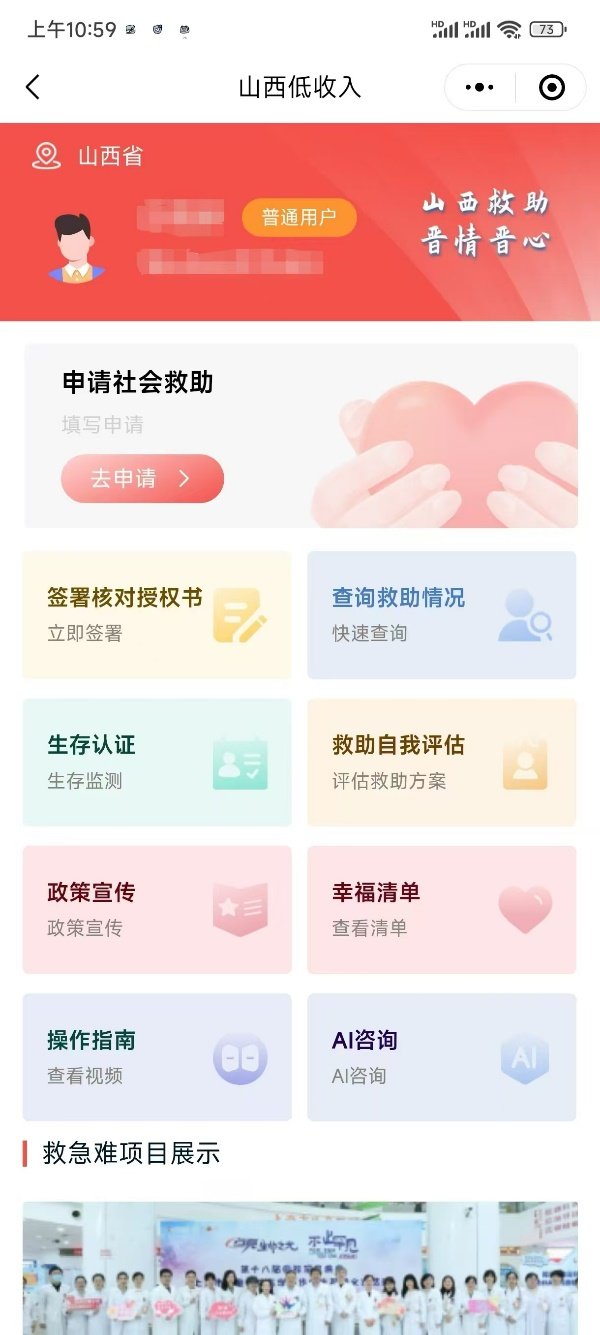Change the 山西省 location
The width and height of the screenshot is (600, 1335).
(x=90, y=156)
